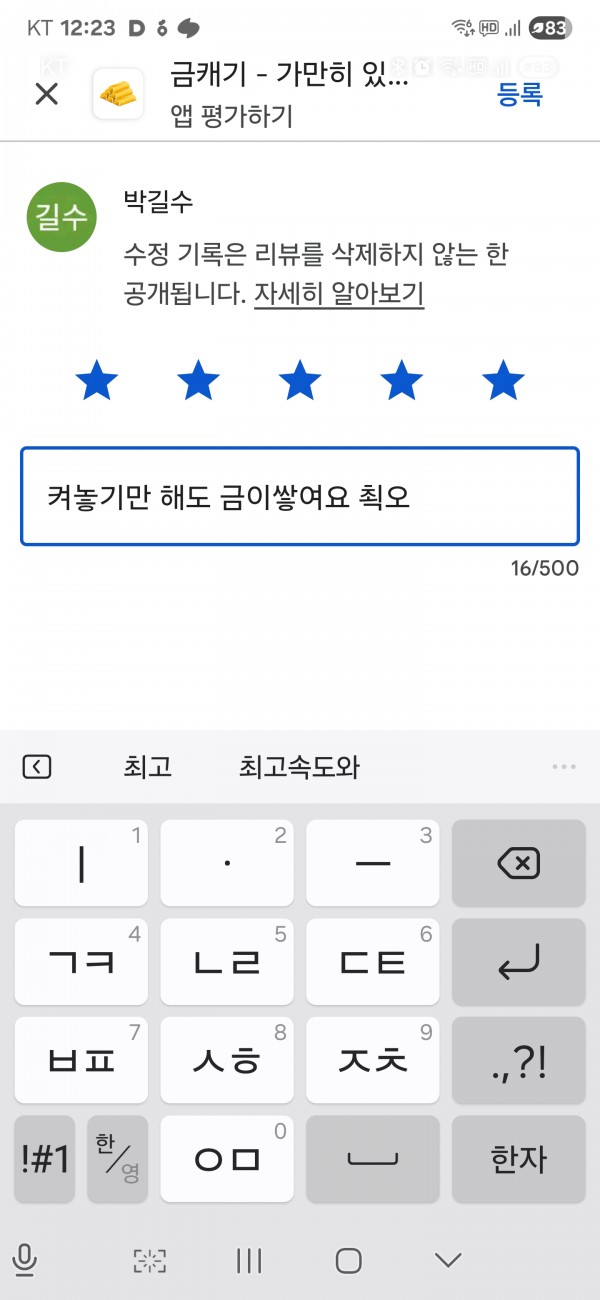Open the 자세히 알아보기 link
Viewport: 600px width, 1300px height.
click(x=339, y=295)
